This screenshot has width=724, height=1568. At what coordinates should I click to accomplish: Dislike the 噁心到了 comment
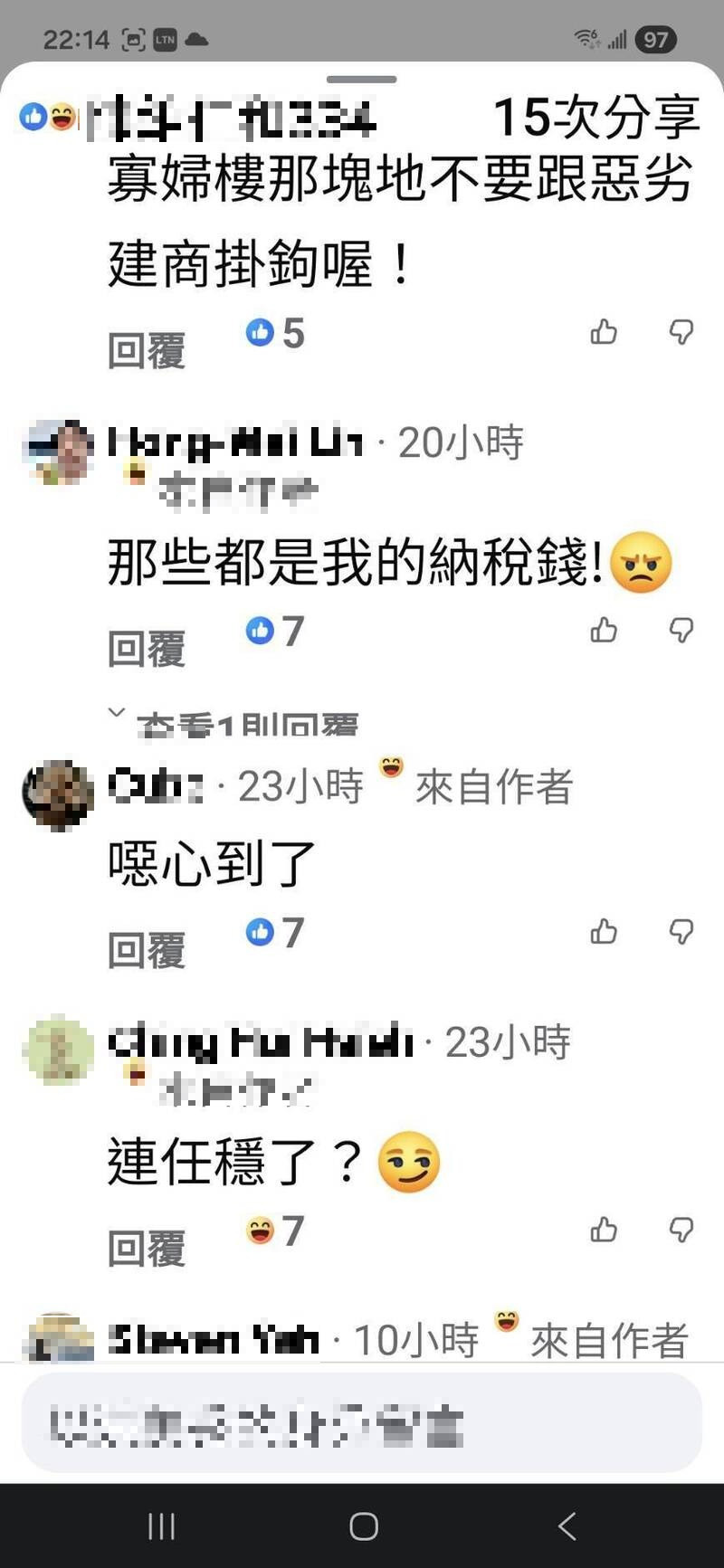pos(681,931)
